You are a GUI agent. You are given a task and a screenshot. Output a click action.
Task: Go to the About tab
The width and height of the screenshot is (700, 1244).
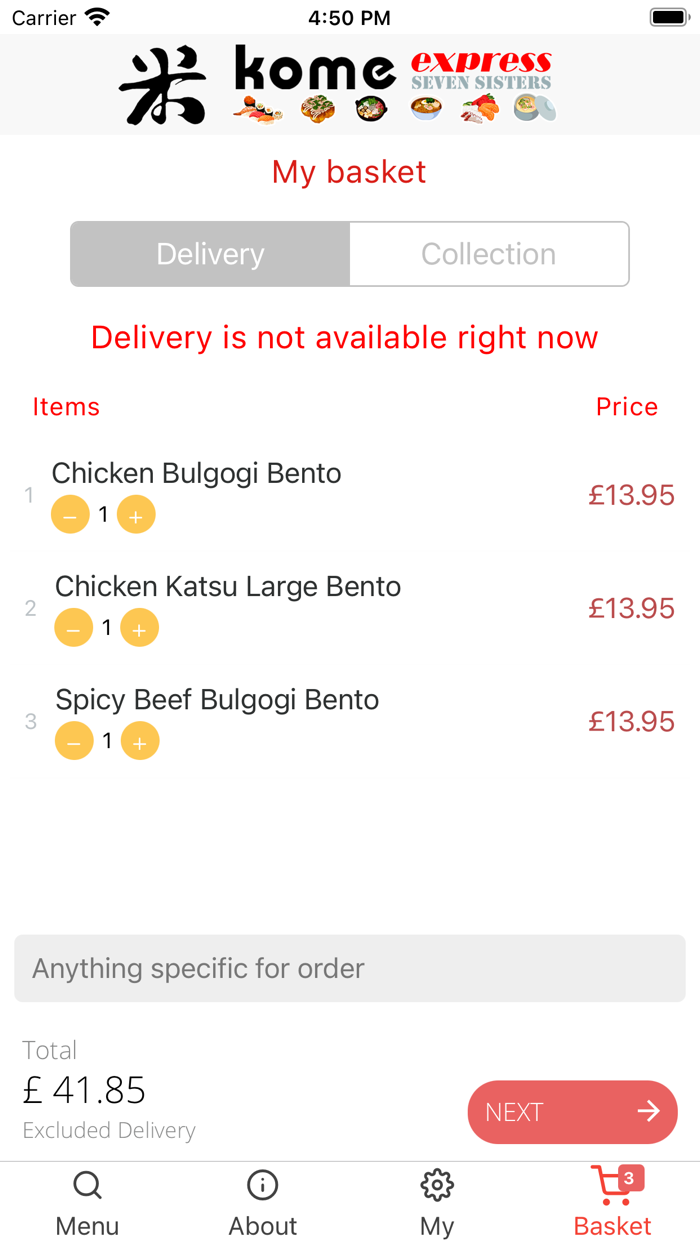click(x=263, y=1203)
